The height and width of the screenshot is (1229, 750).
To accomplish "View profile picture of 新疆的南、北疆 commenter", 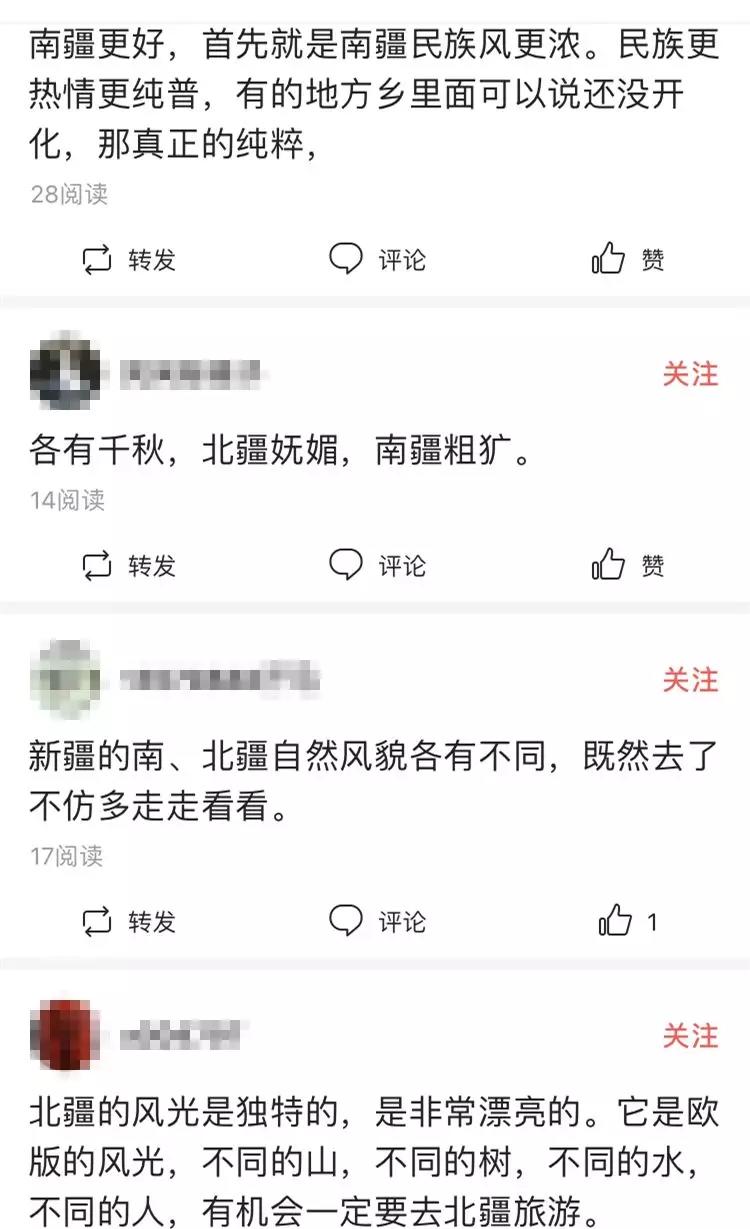I will click(x=65, y=679).
